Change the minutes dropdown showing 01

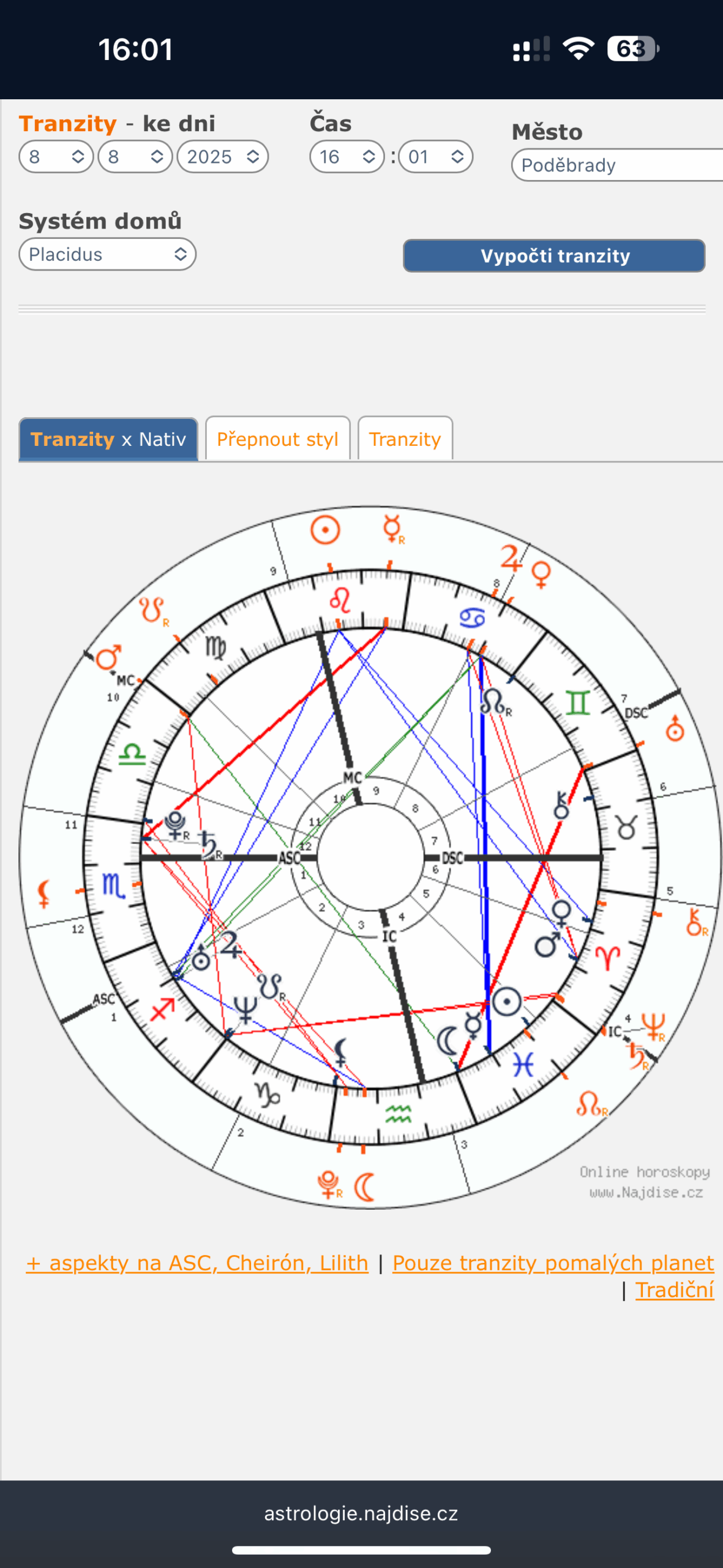click(435, 157)
